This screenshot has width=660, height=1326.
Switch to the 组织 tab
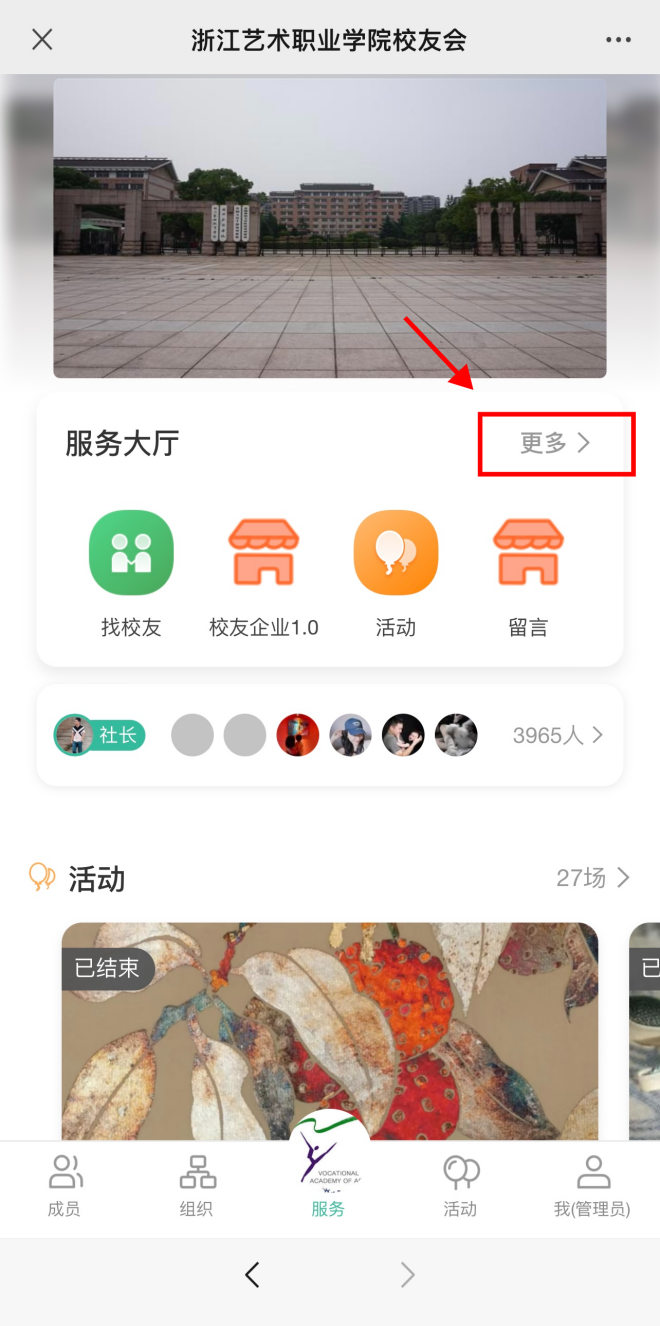point(196,1187)
